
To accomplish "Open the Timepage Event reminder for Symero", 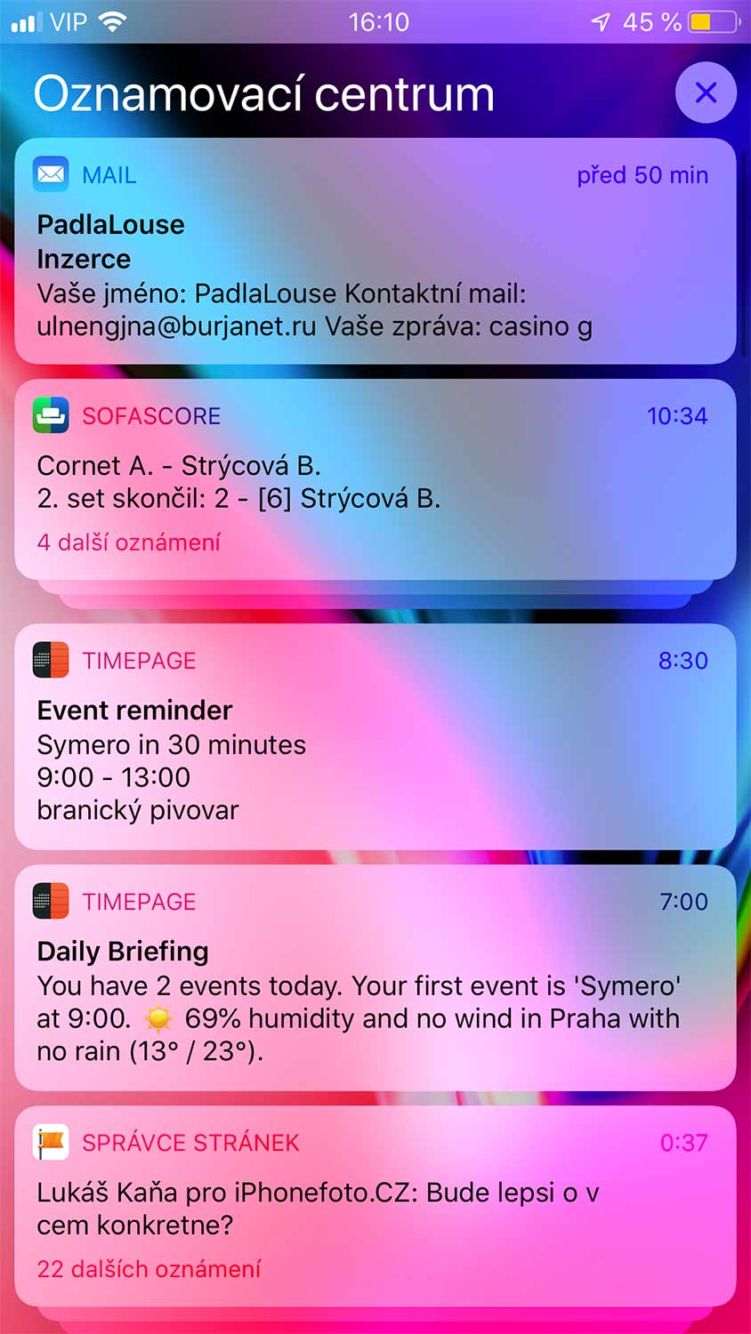I will coord(375,742).
